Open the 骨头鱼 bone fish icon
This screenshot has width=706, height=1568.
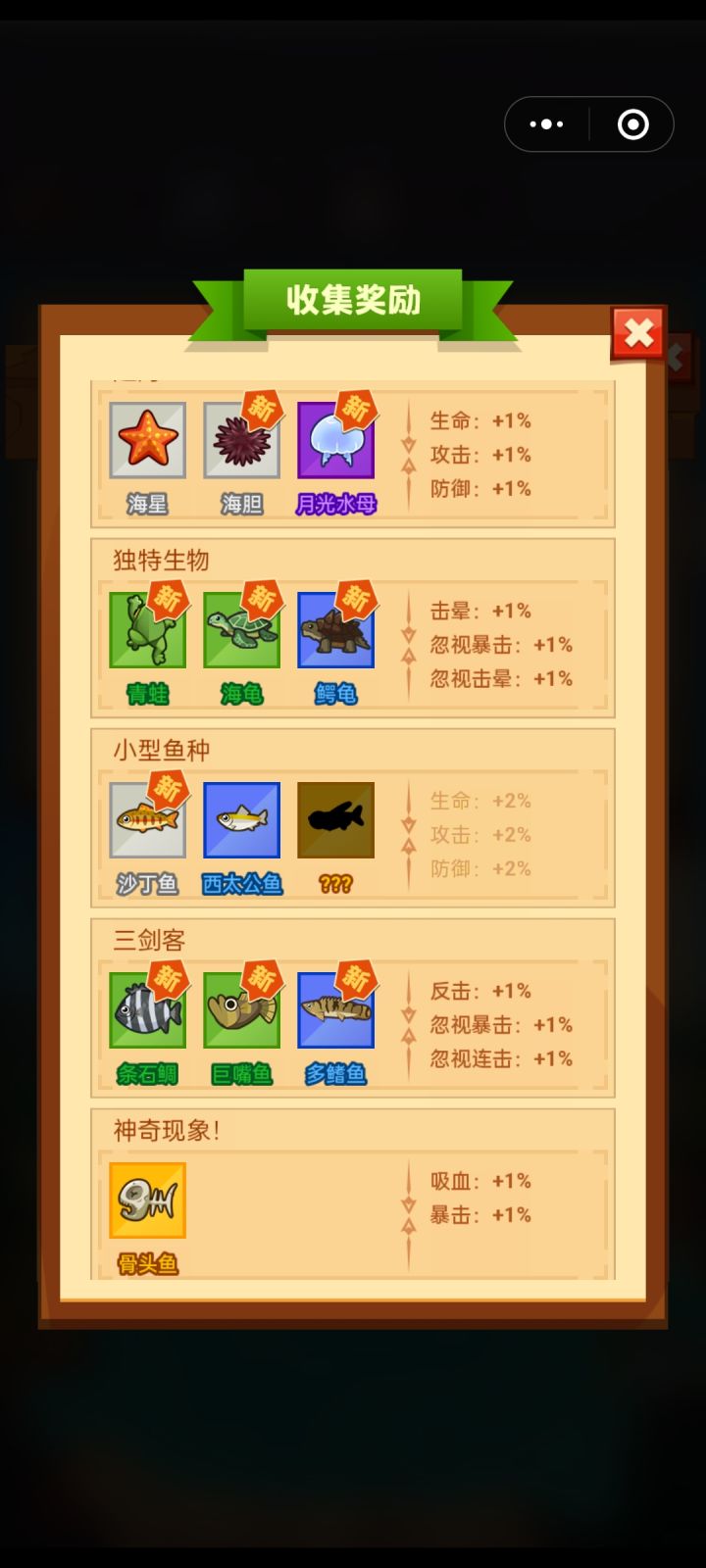coord(147,1200)
